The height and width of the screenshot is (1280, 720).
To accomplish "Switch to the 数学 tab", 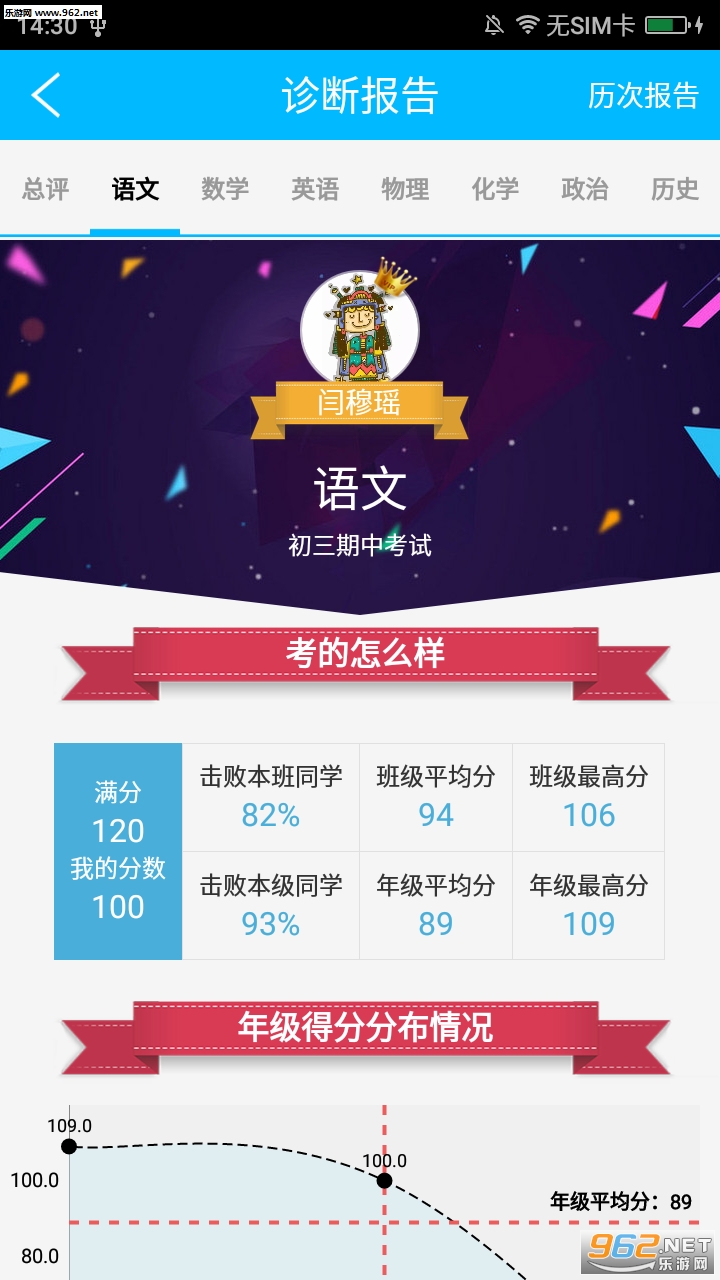I will [225, 189].
